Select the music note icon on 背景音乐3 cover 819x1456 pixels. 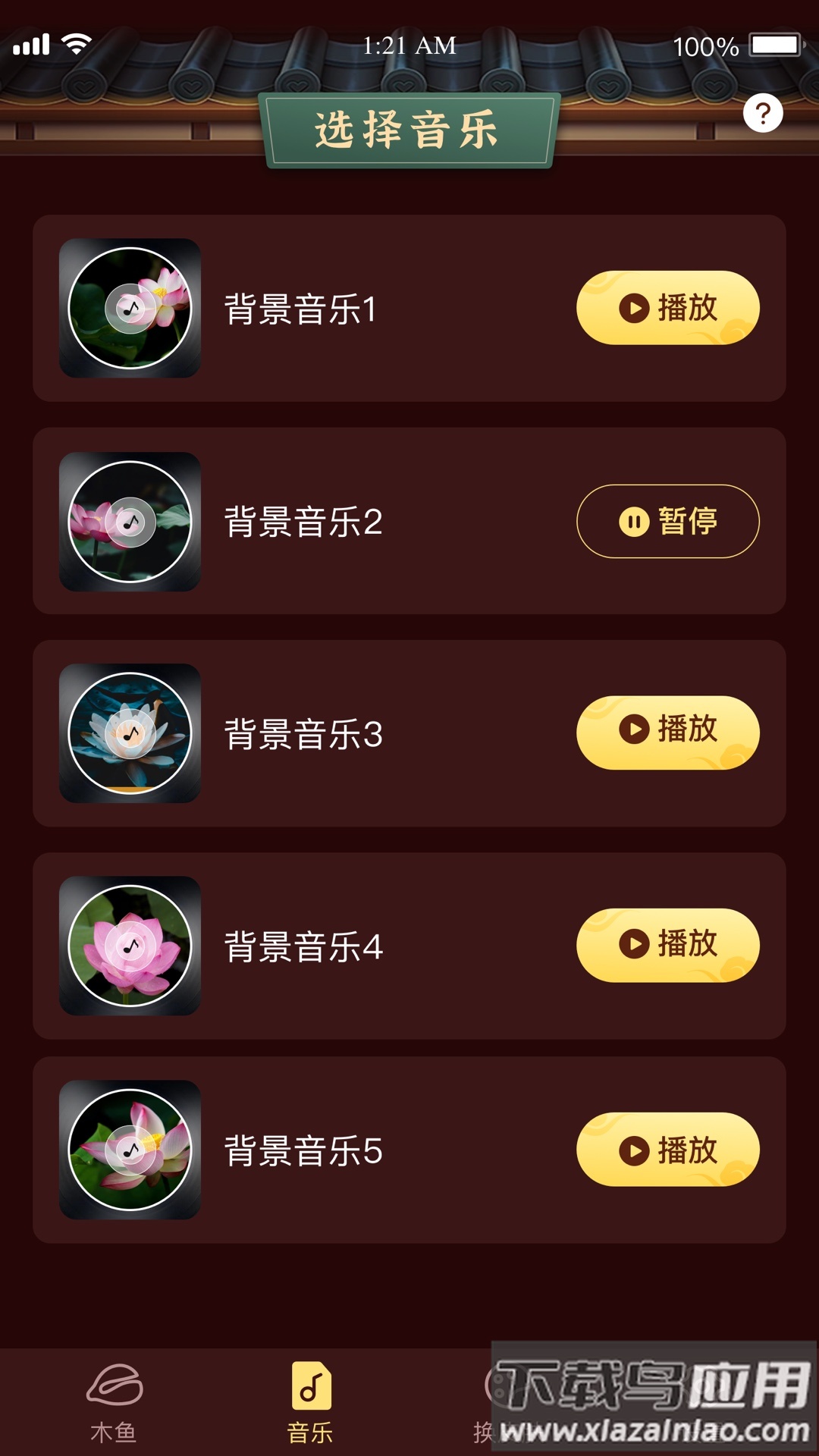(129, 733)
